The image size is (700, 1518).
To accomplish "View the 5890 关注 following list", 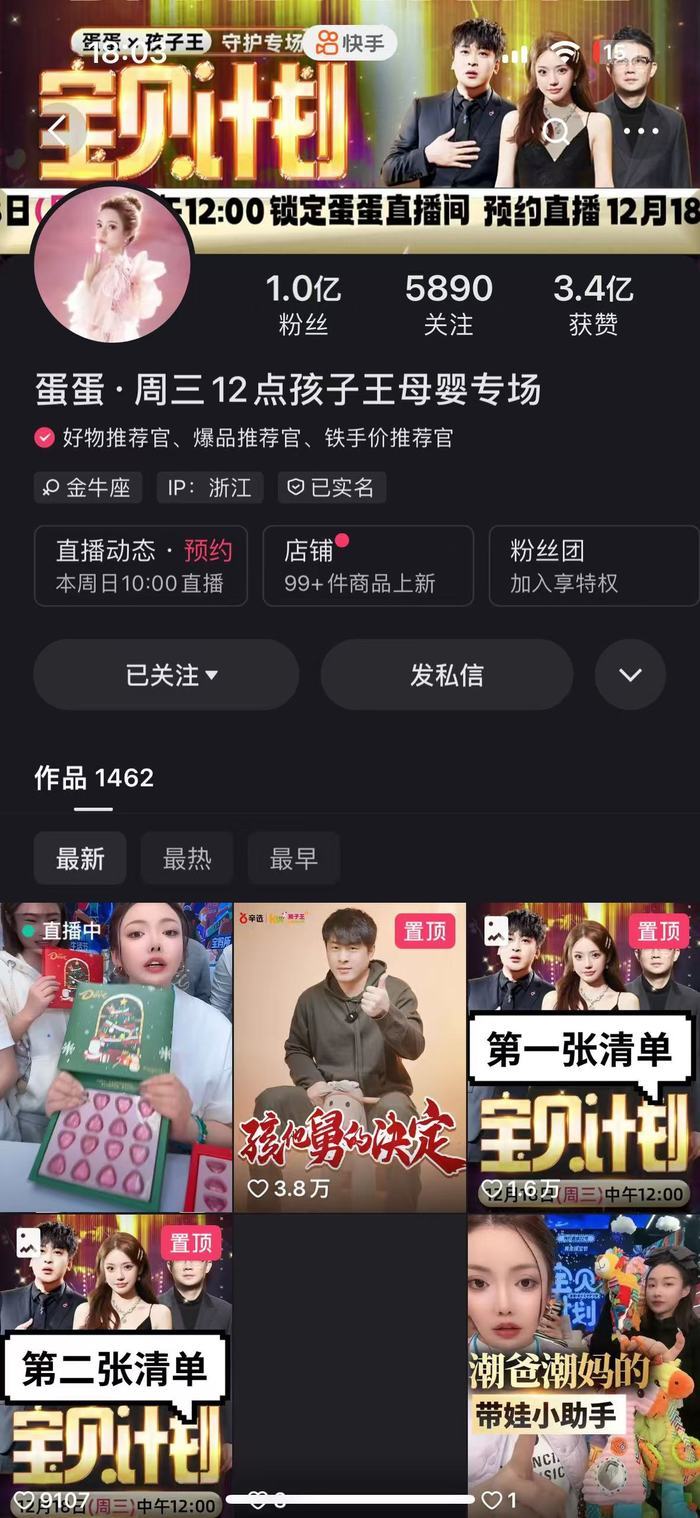I will coord(448,305).
